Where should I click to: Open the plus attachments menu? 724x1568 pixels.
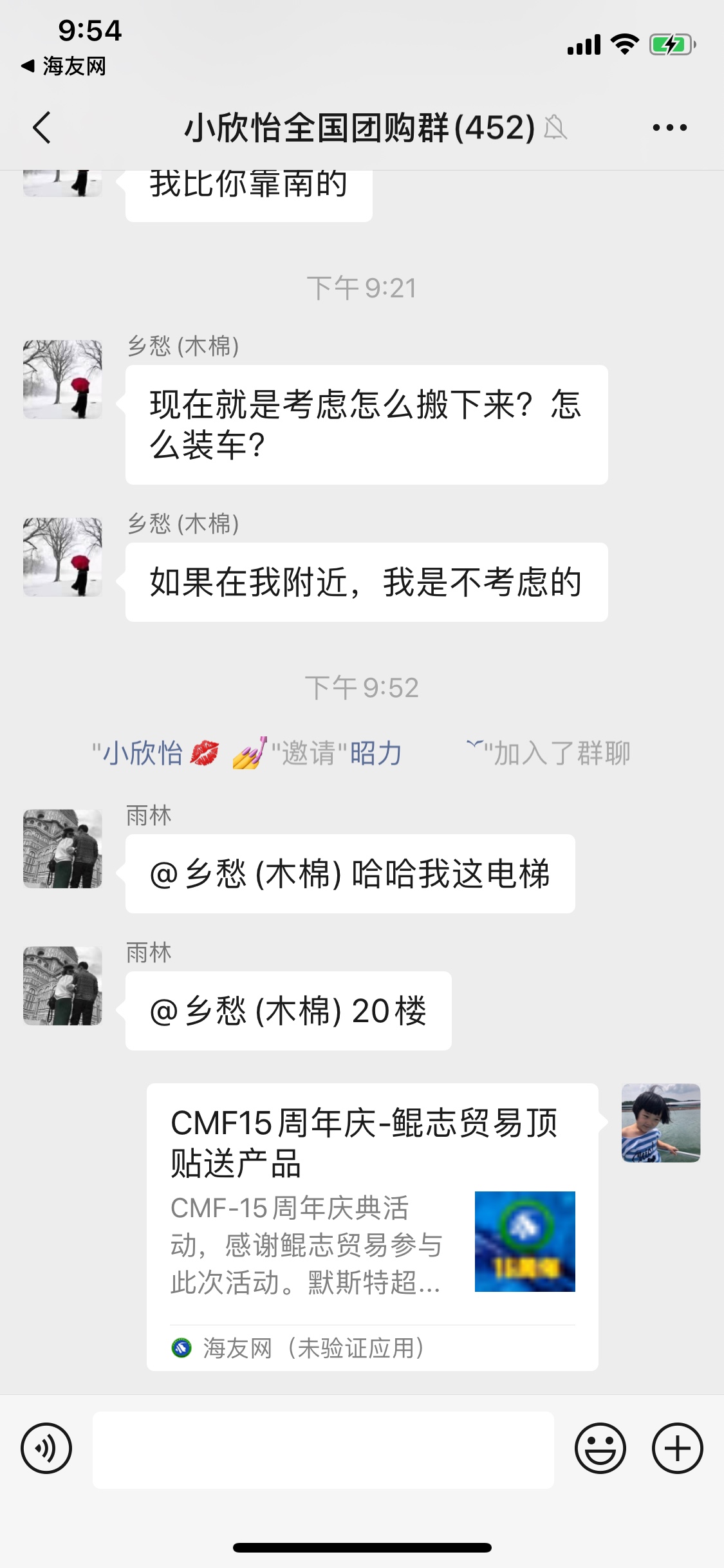[x=677, y=1448]
